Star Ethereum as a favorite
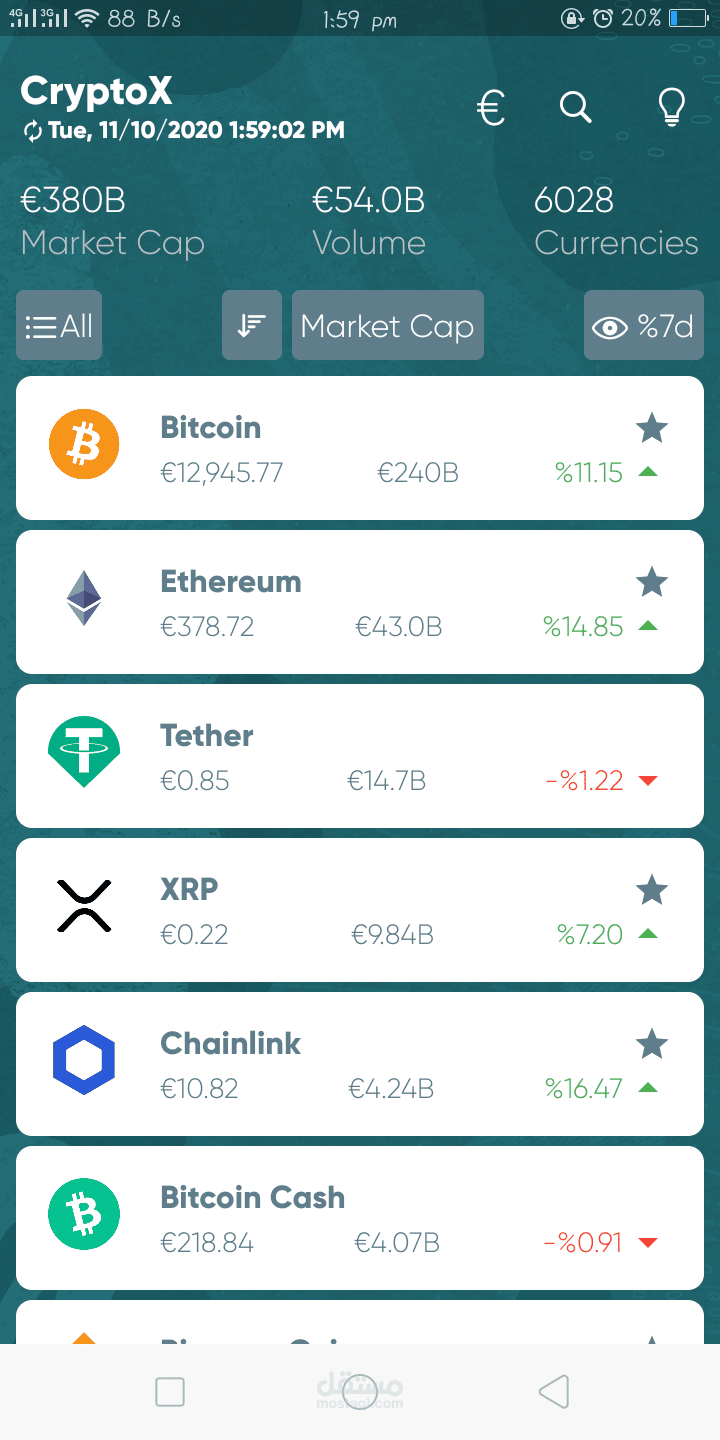720x1440 pixels. [x=652, y=581]
